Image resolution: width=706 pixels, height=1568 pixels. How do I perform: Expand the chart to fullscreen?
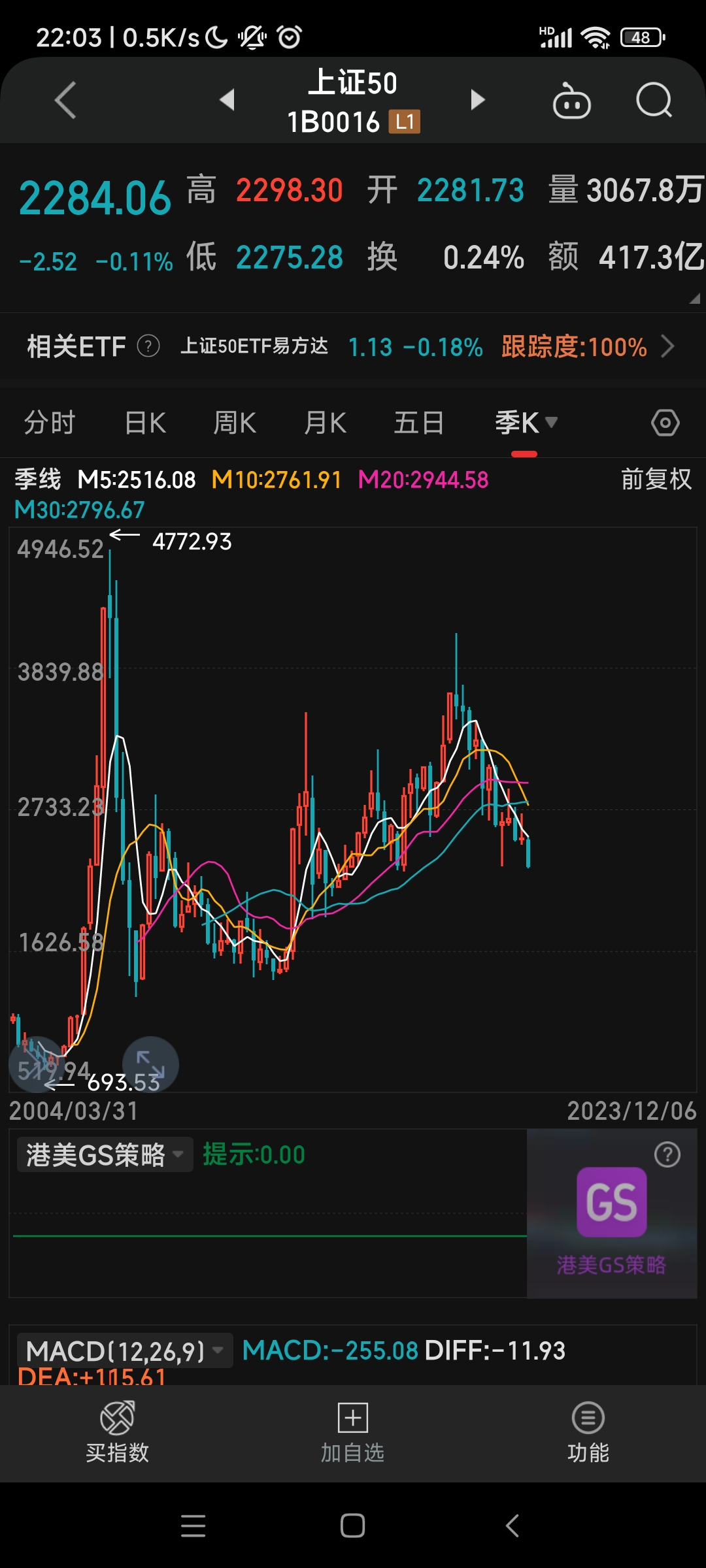coord(150,1064)
